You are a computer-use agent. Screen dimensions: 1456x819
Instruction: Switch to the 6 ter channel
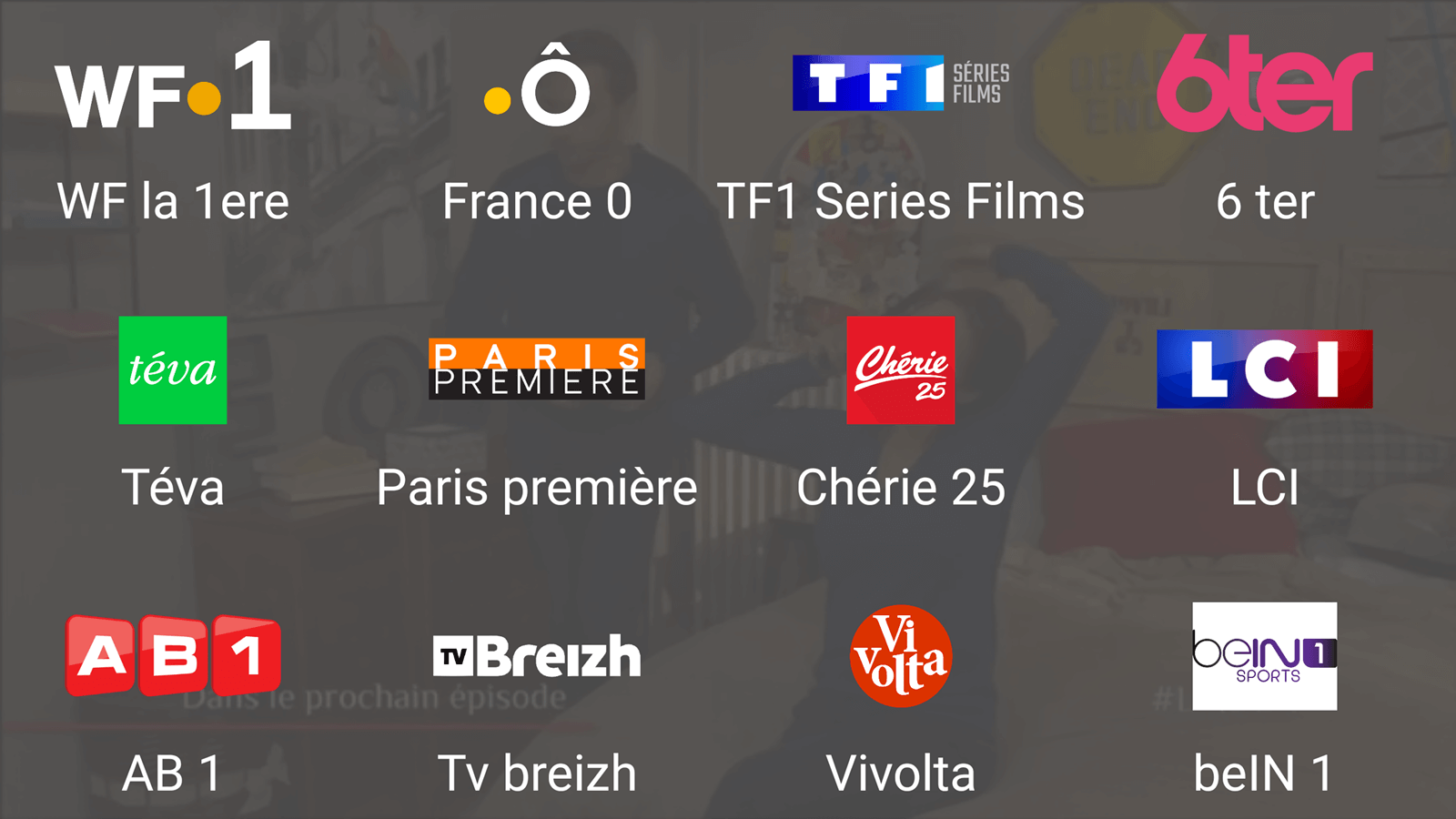click(1265, 84)
